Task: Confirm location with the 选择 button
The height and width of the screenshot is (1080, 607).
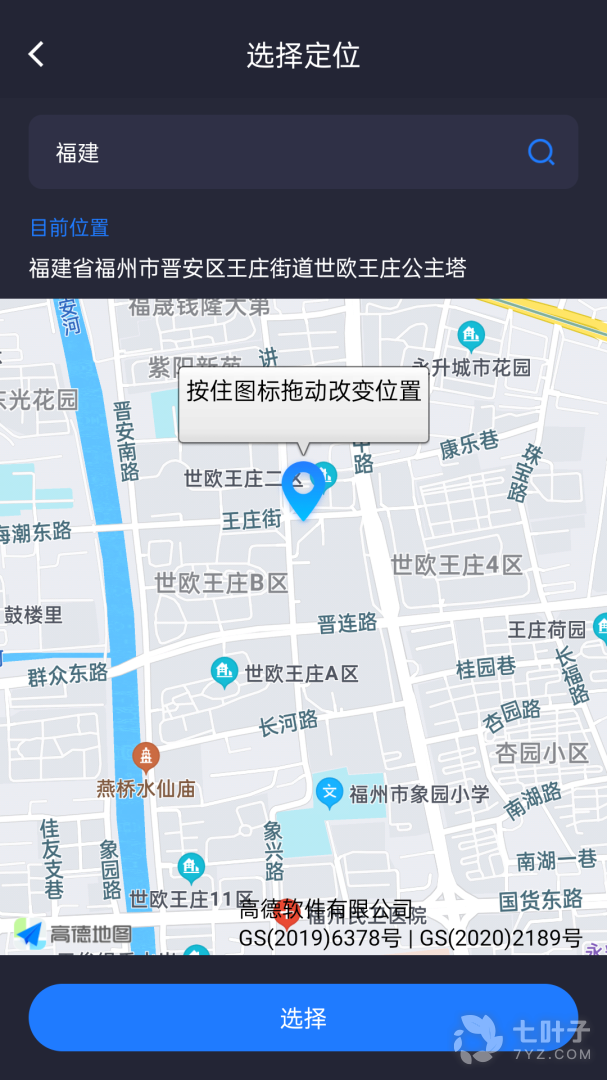Action: [303, 1018]
